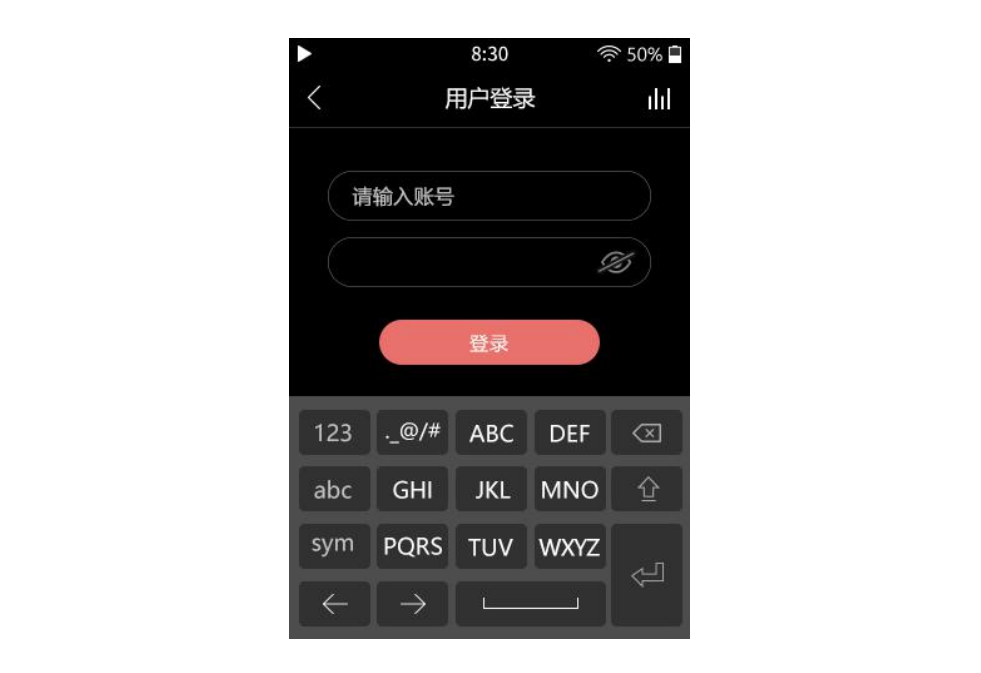The width and height of the screenshot is (981, 673).
Task: Go back from the login screen
Action: tap(314, 98)
